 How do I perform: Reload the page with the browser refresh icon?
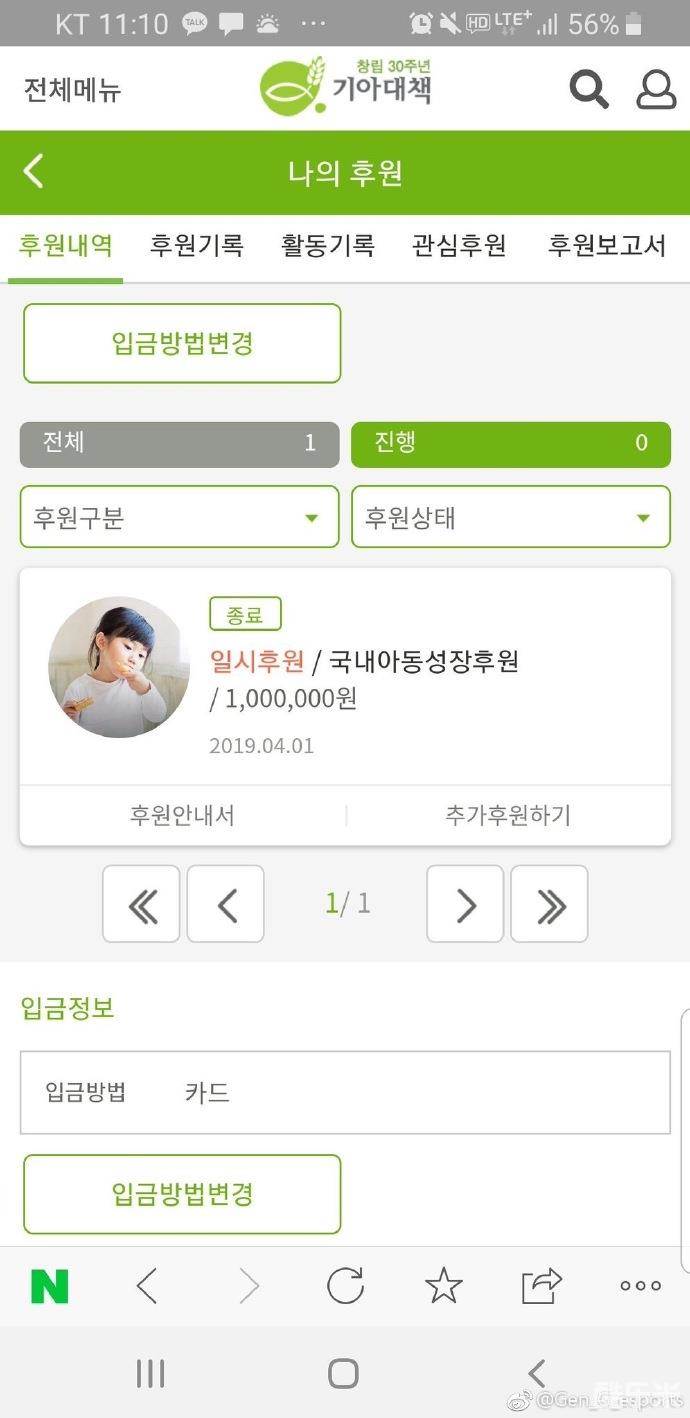tap(345, 1286)
